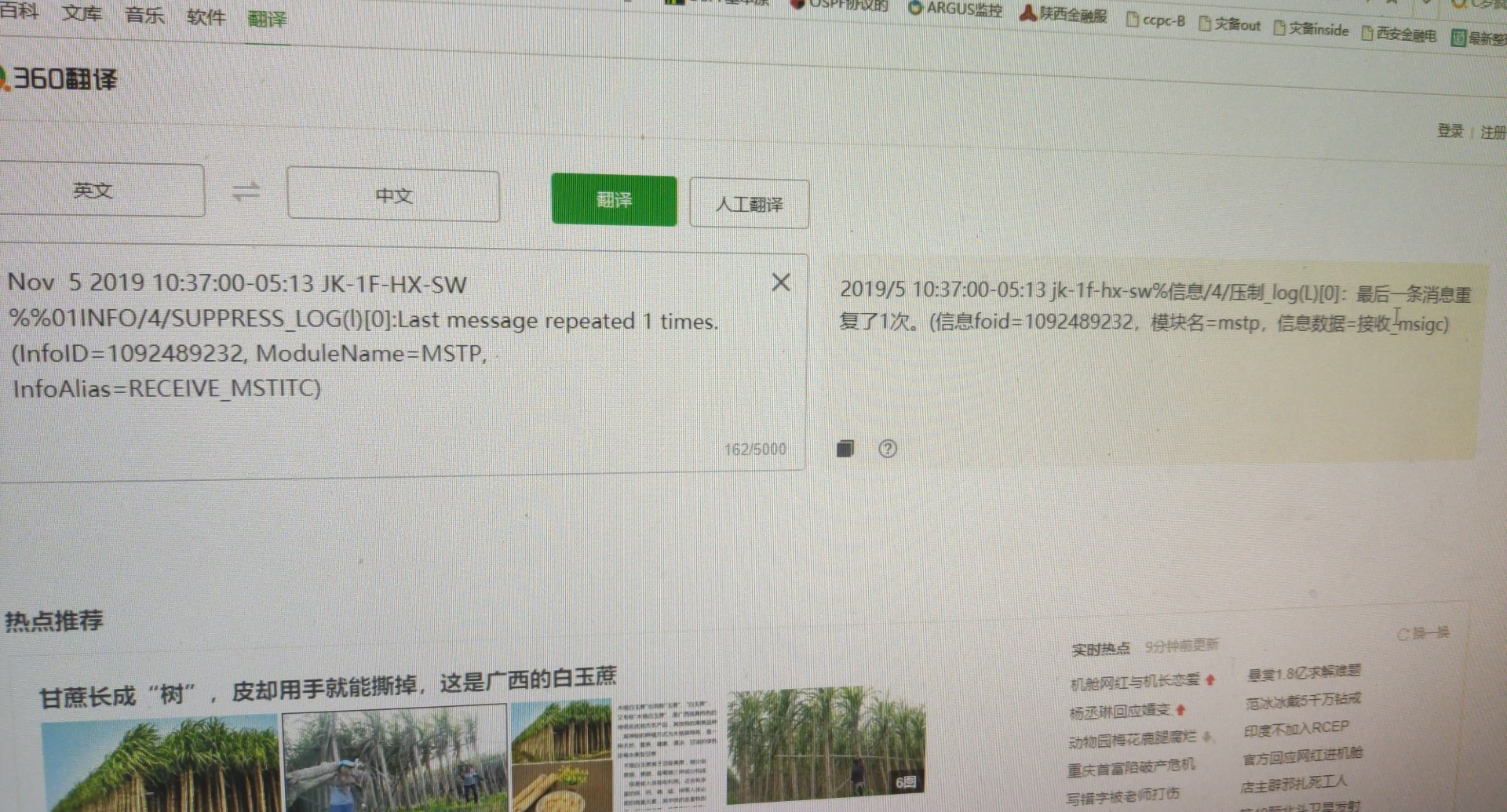This screenshot has width=1507, height=812.
Task: Switch to the 软件 tab
Action: click(206, 16)
